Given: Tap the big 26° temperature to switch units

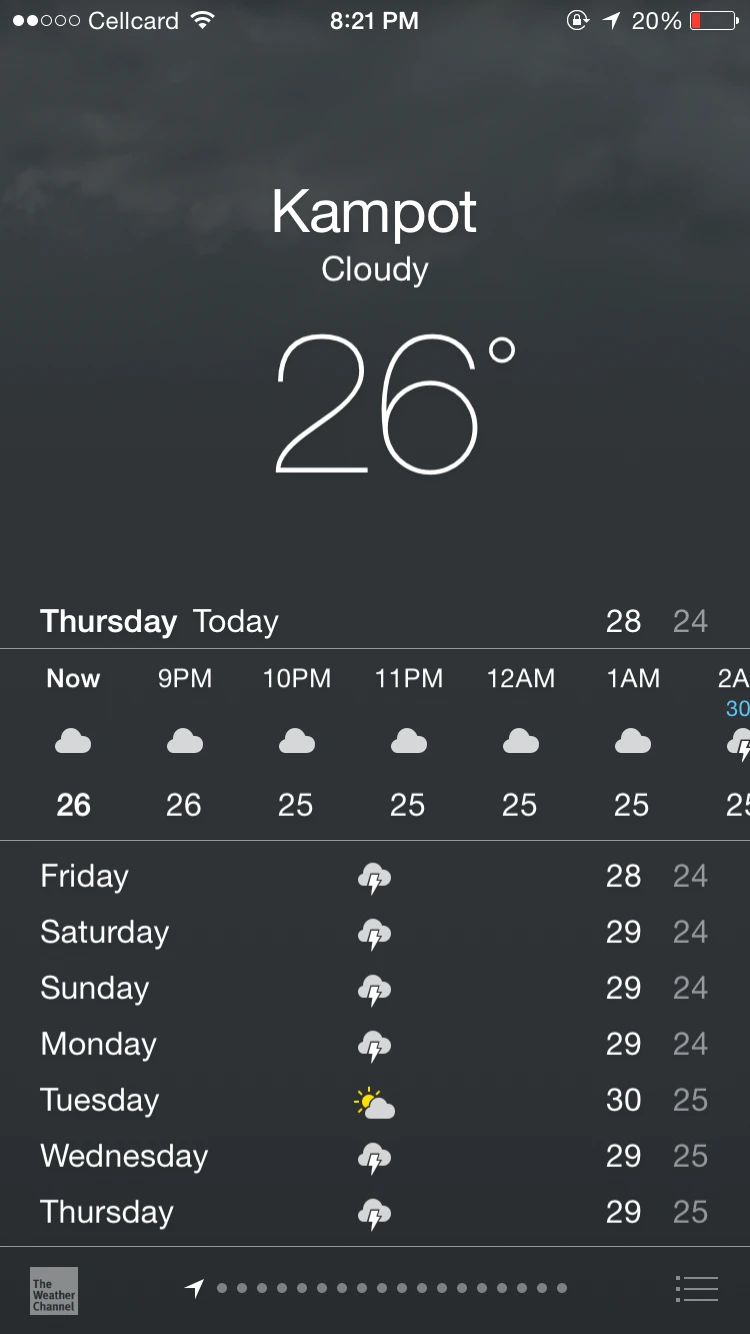Looking at the screenshot, I should [x=394, y=404].
